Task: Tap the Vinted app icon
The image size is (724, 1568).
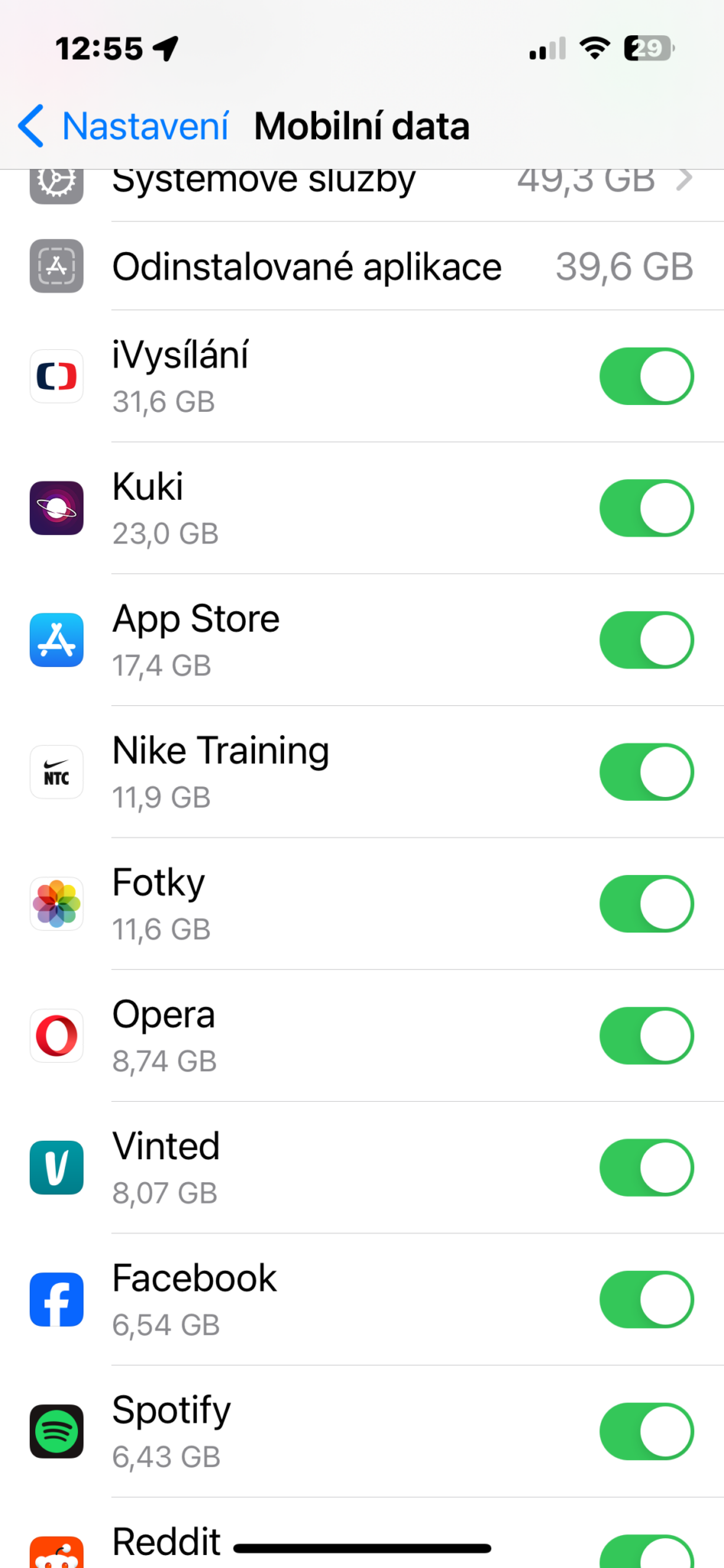Action: 56,1168
